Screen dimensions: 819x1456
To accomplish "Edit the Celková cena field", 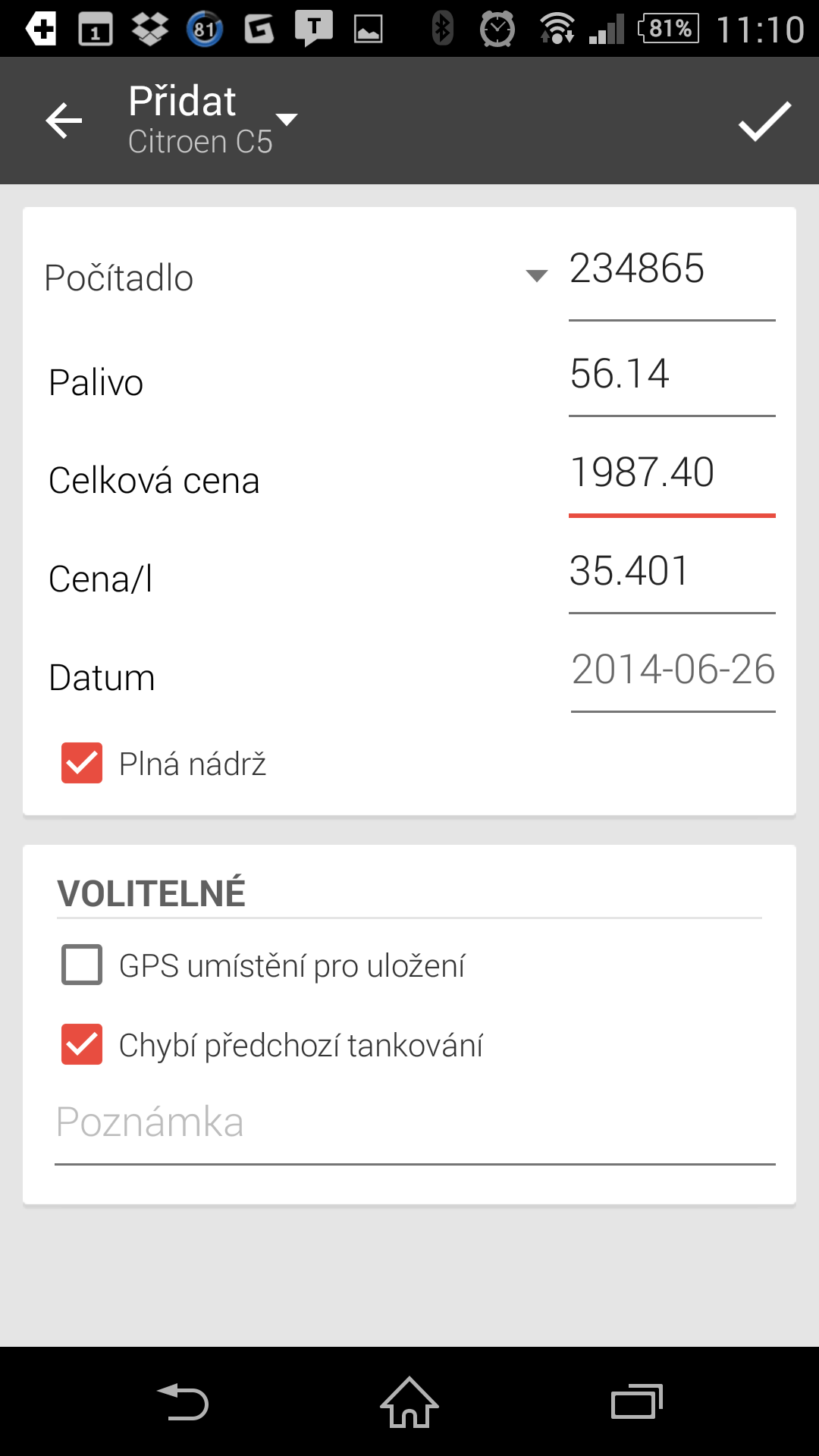I will coord(672,476).
